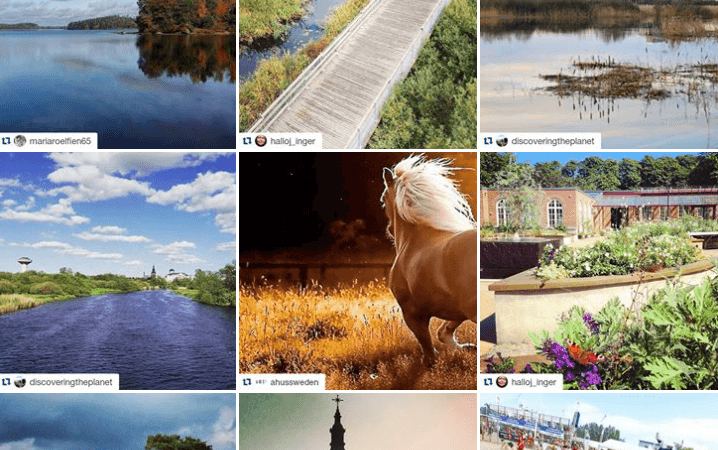Open the autumn lake photo by mariaroelfien65

[x=118, y=66]
